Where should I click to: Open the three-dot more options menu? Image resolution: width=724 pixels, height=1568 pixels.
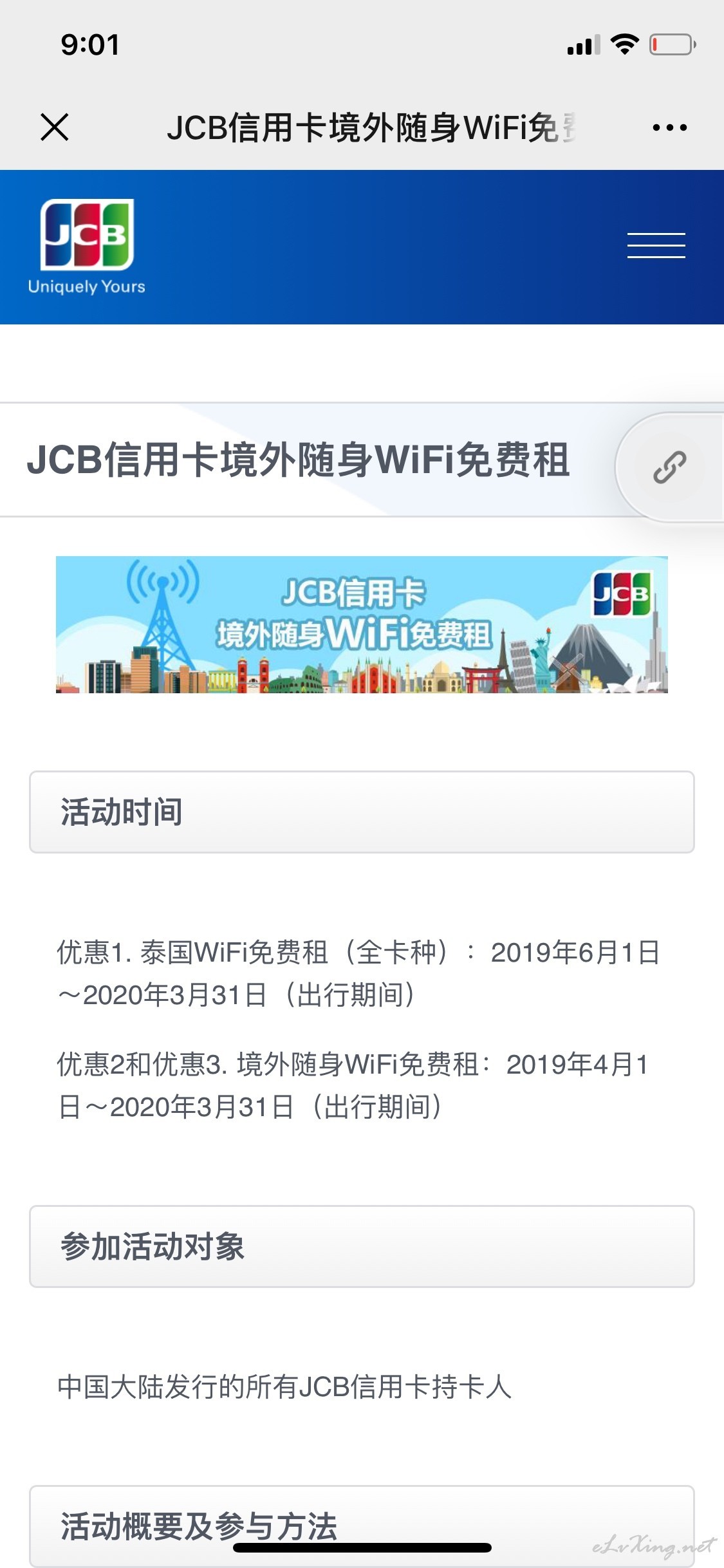coord(669,127)
